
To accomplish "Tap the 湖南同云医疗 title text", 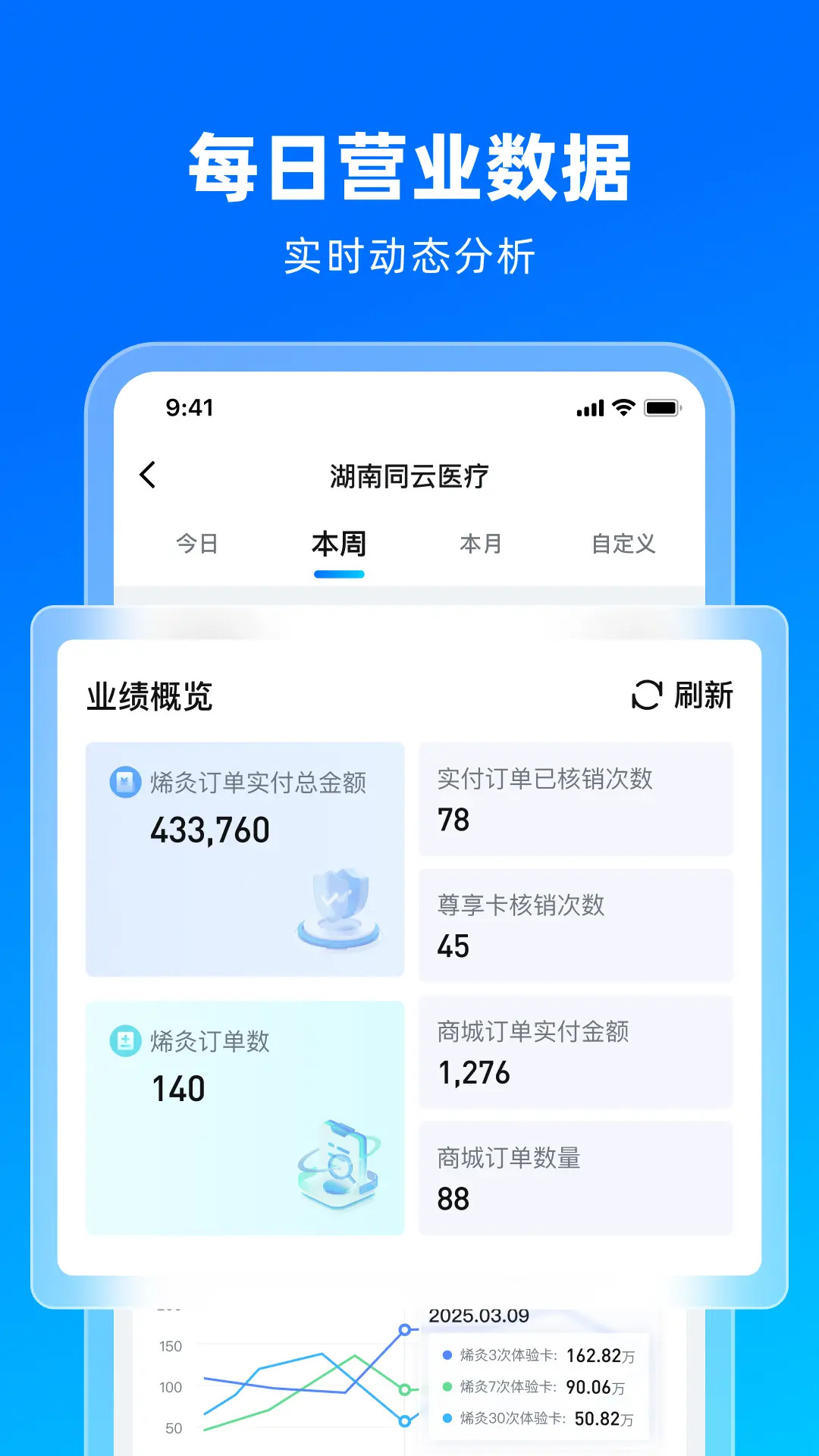I will (409, 476).
